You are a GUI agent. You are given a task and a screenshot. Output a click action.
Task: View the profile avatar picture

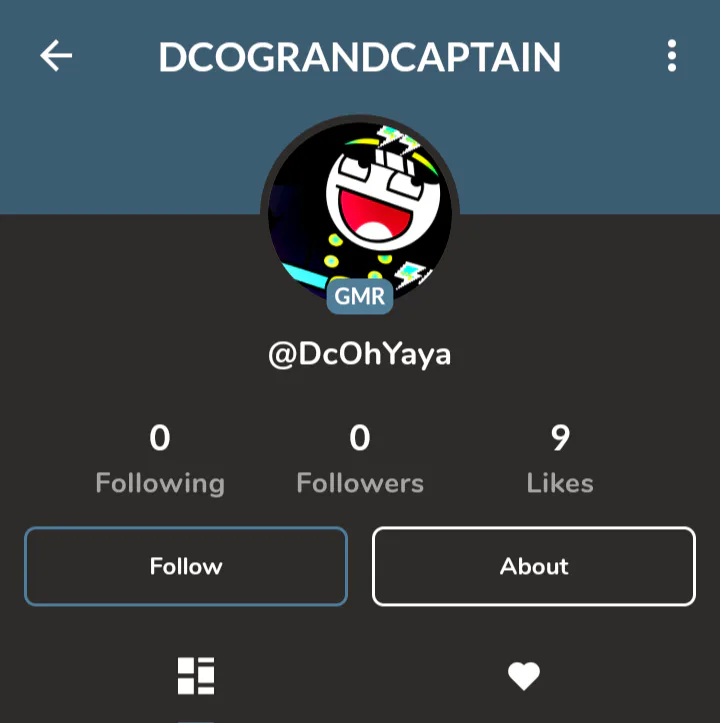click(x=360, y=212)
